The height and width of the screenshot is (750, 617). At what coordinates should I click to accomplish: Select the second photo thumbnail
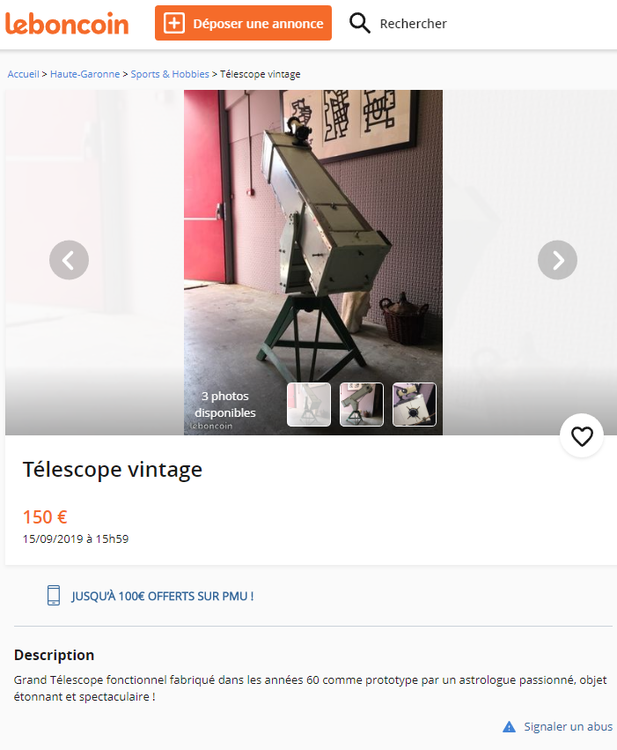tap(361, 404)
